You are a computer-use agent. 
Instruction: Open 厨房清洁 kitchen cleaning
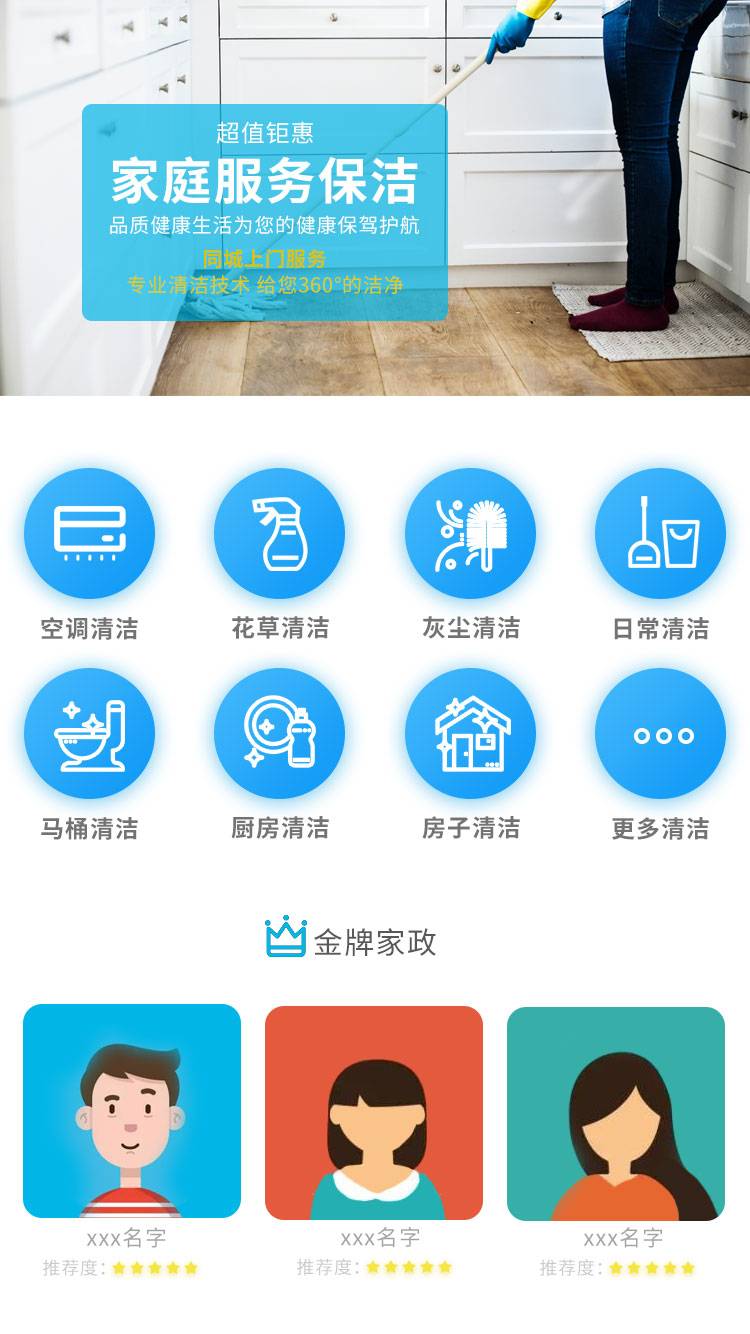point(279,733)
